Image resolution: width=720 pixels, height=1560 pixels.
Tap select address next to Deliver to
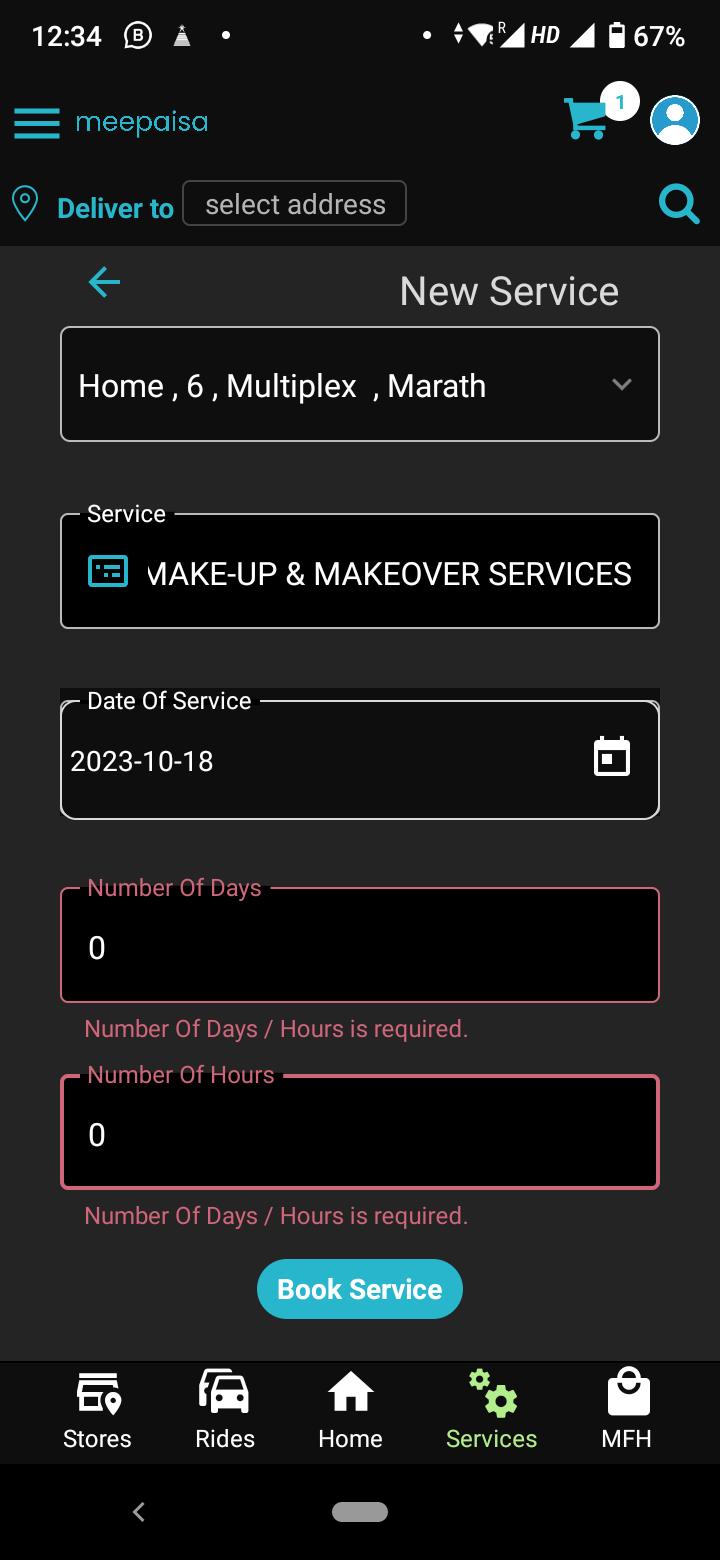(295, 204)
